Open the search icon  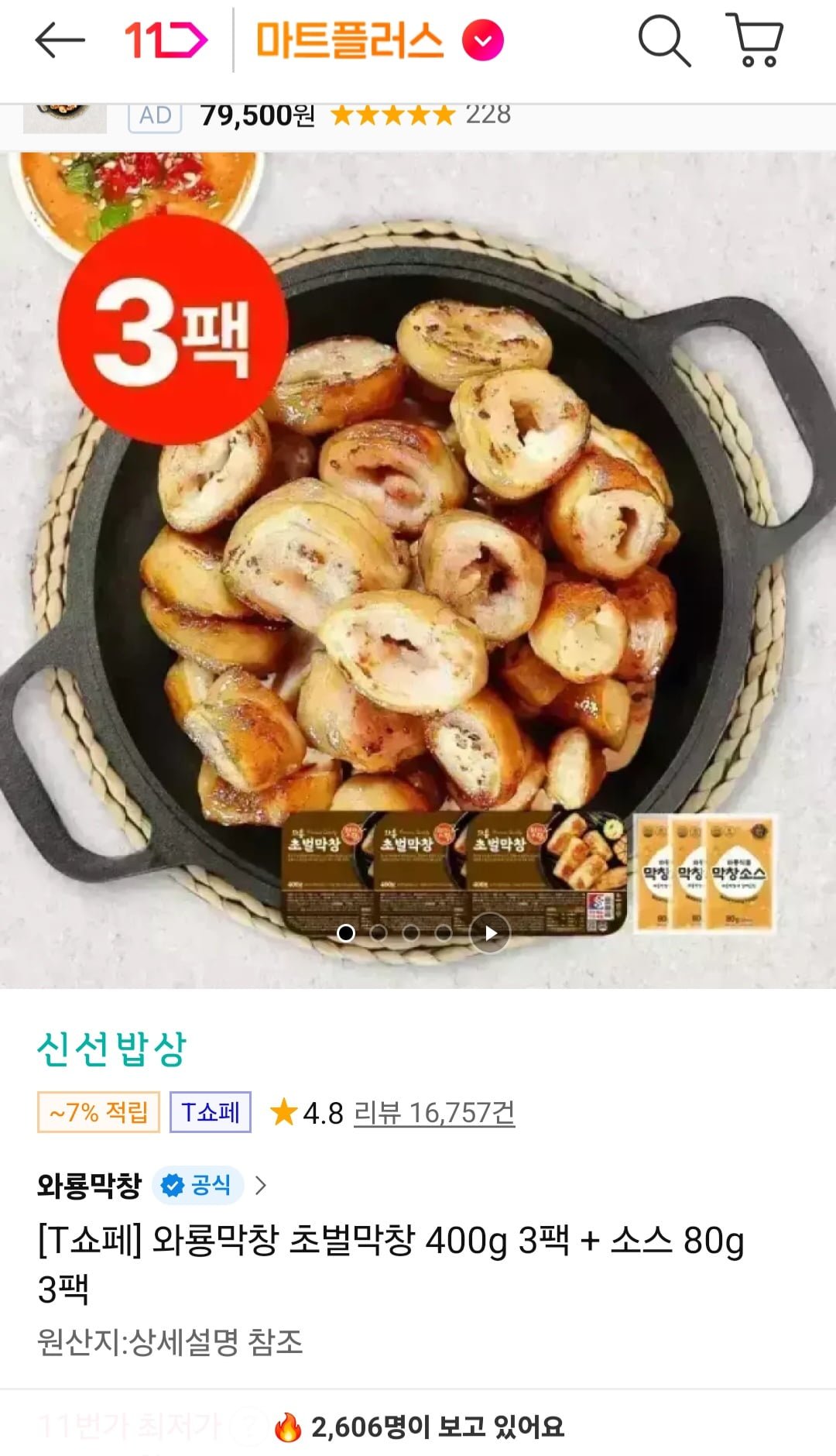coord(663,41)
